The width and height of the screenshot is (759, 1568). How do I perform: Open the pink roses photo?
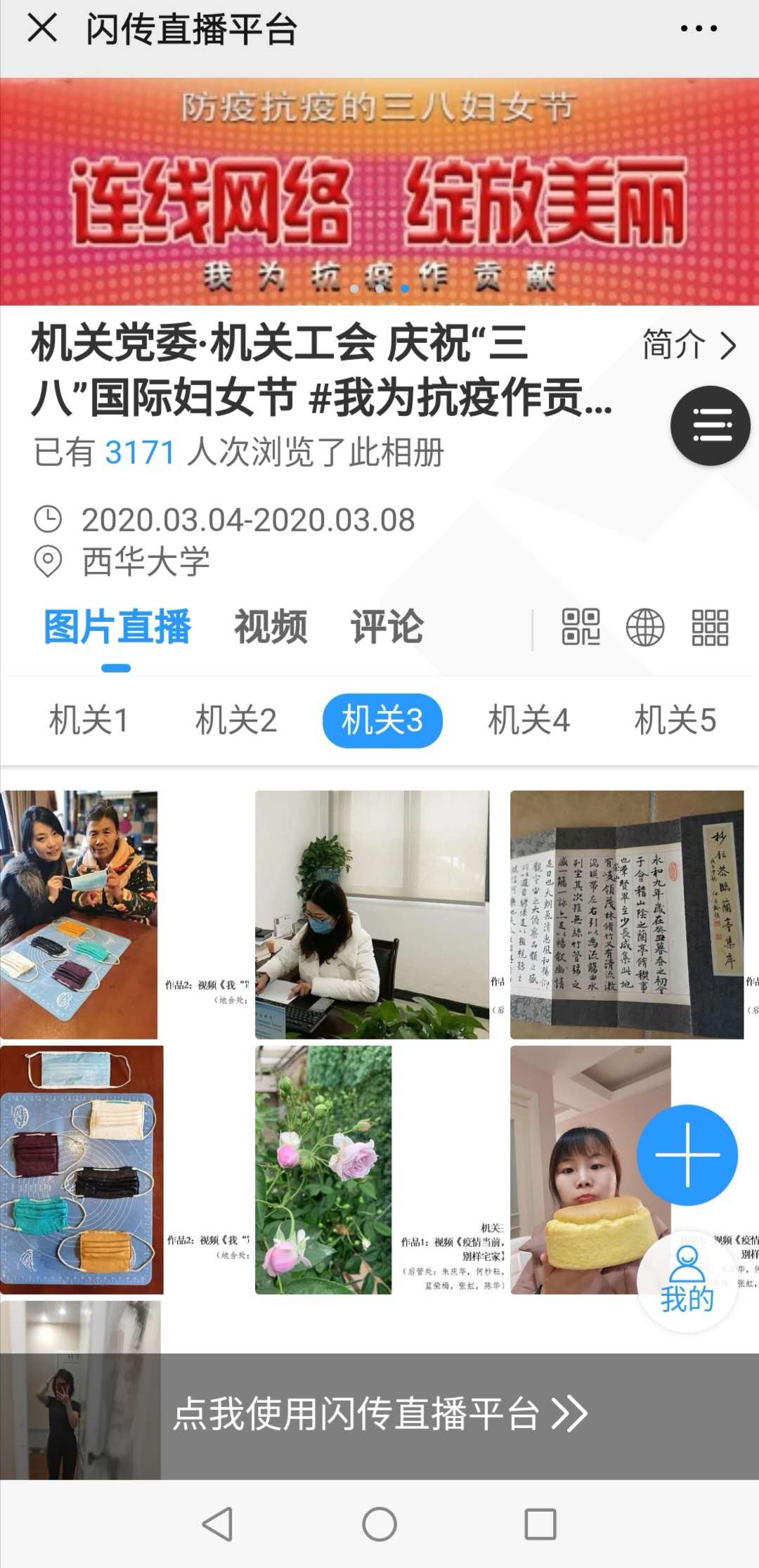click(x=323, y=1169)
